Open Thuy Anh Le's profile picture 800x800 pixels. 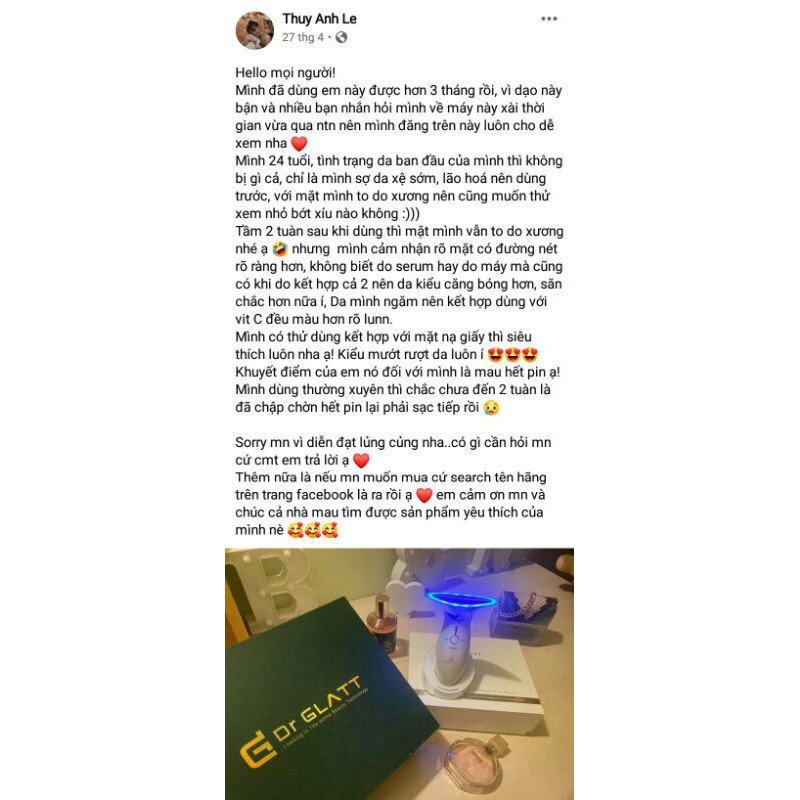(254, 30)
